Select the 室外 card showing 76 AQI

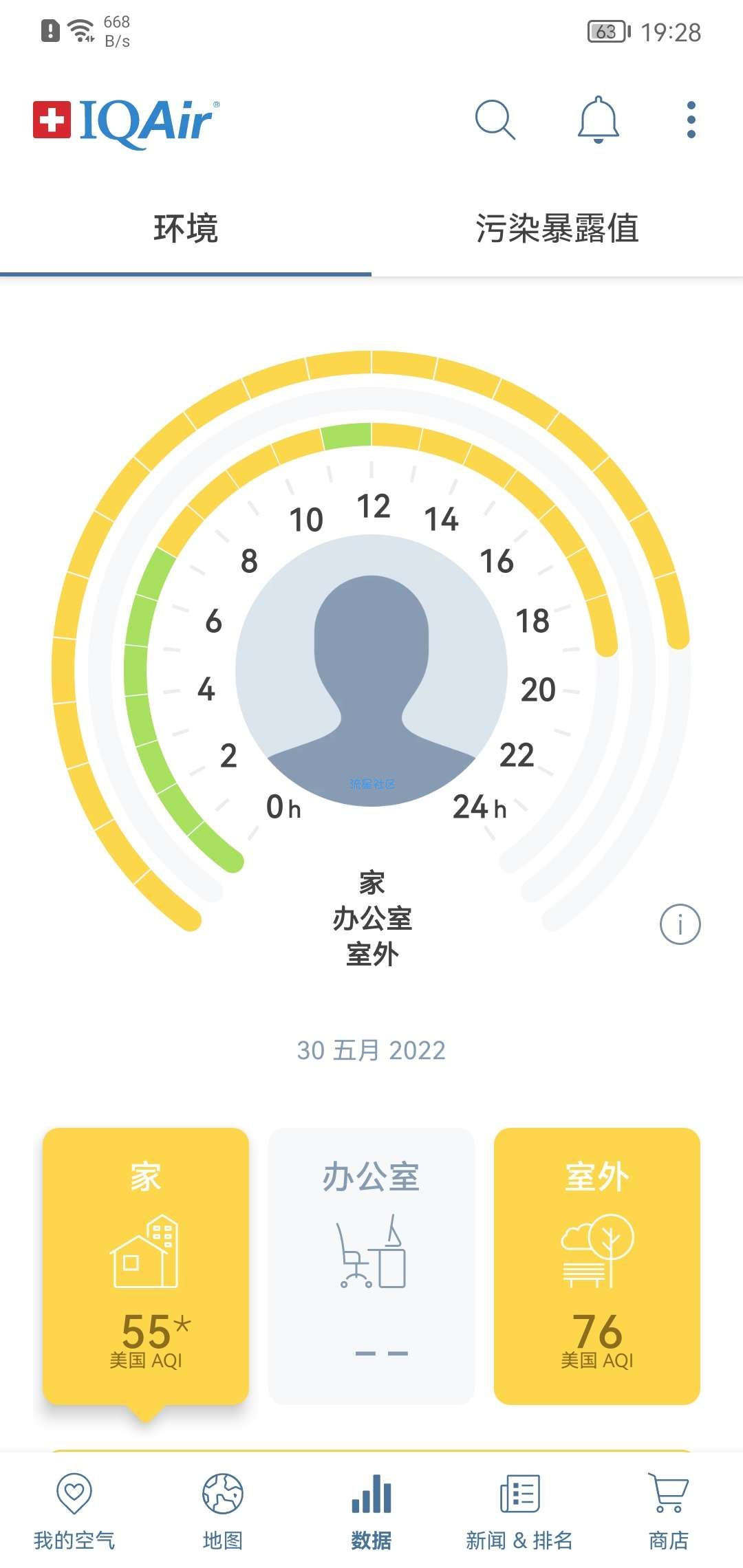[x=597, y=1265]
